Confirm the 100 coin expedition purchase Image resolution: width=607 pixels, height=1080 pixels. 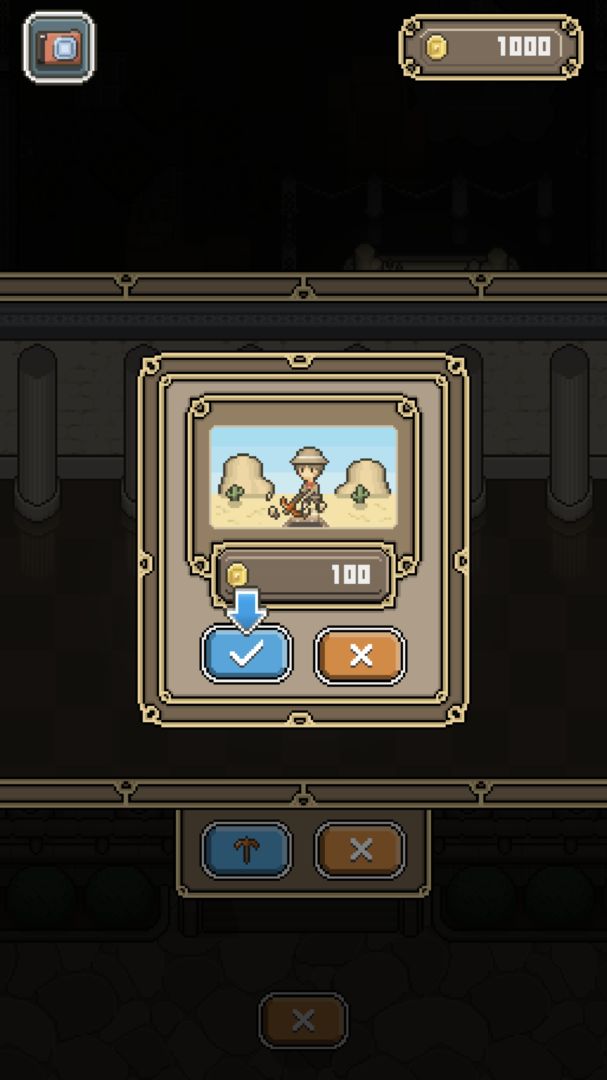[246, 655]
